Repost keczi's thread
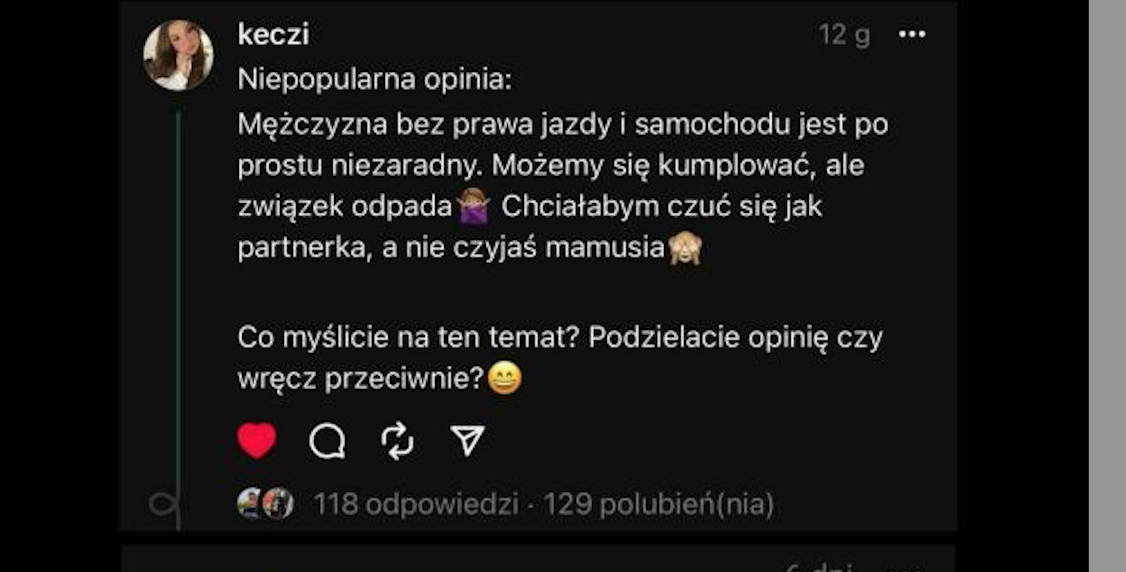 pos(398,440)
